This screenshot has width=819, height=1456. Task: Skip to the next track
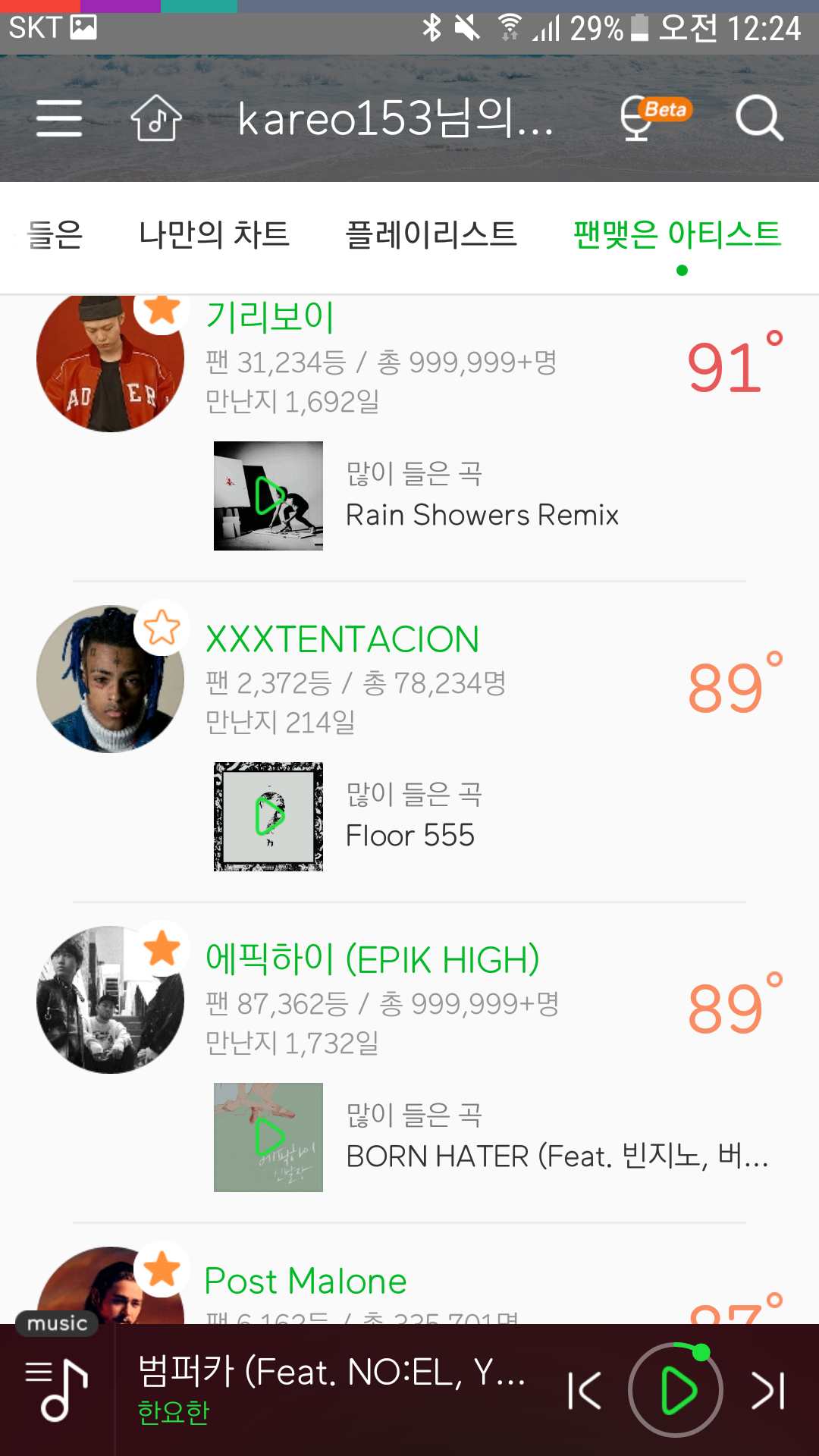point(767,1391)
